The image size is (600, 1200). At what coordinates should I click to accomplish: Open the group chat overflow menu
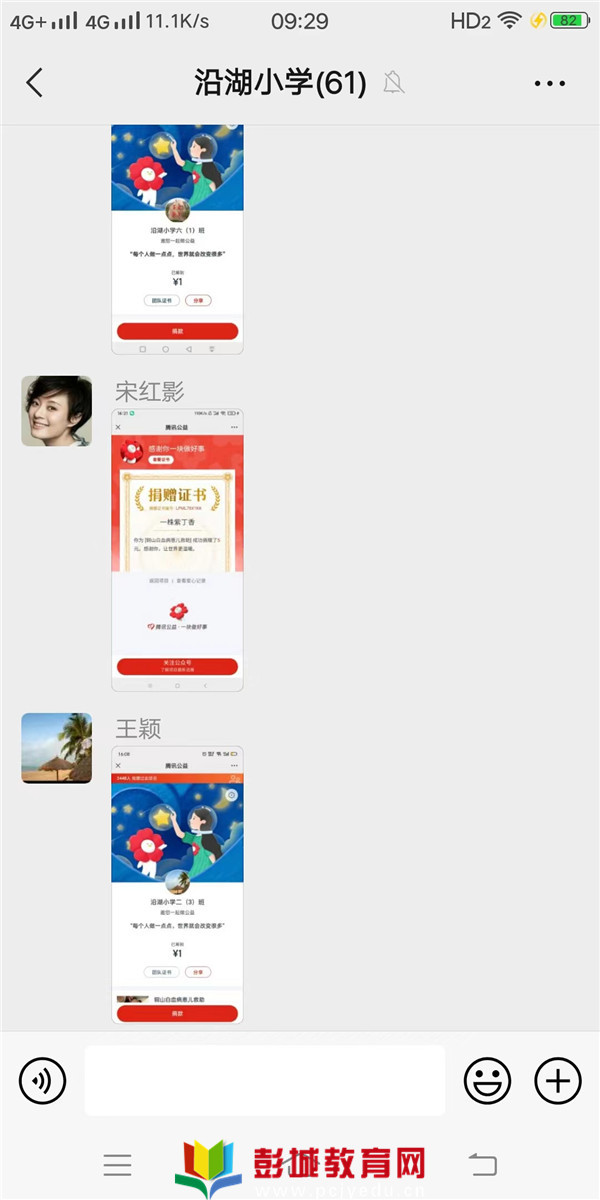pos(550,84)
